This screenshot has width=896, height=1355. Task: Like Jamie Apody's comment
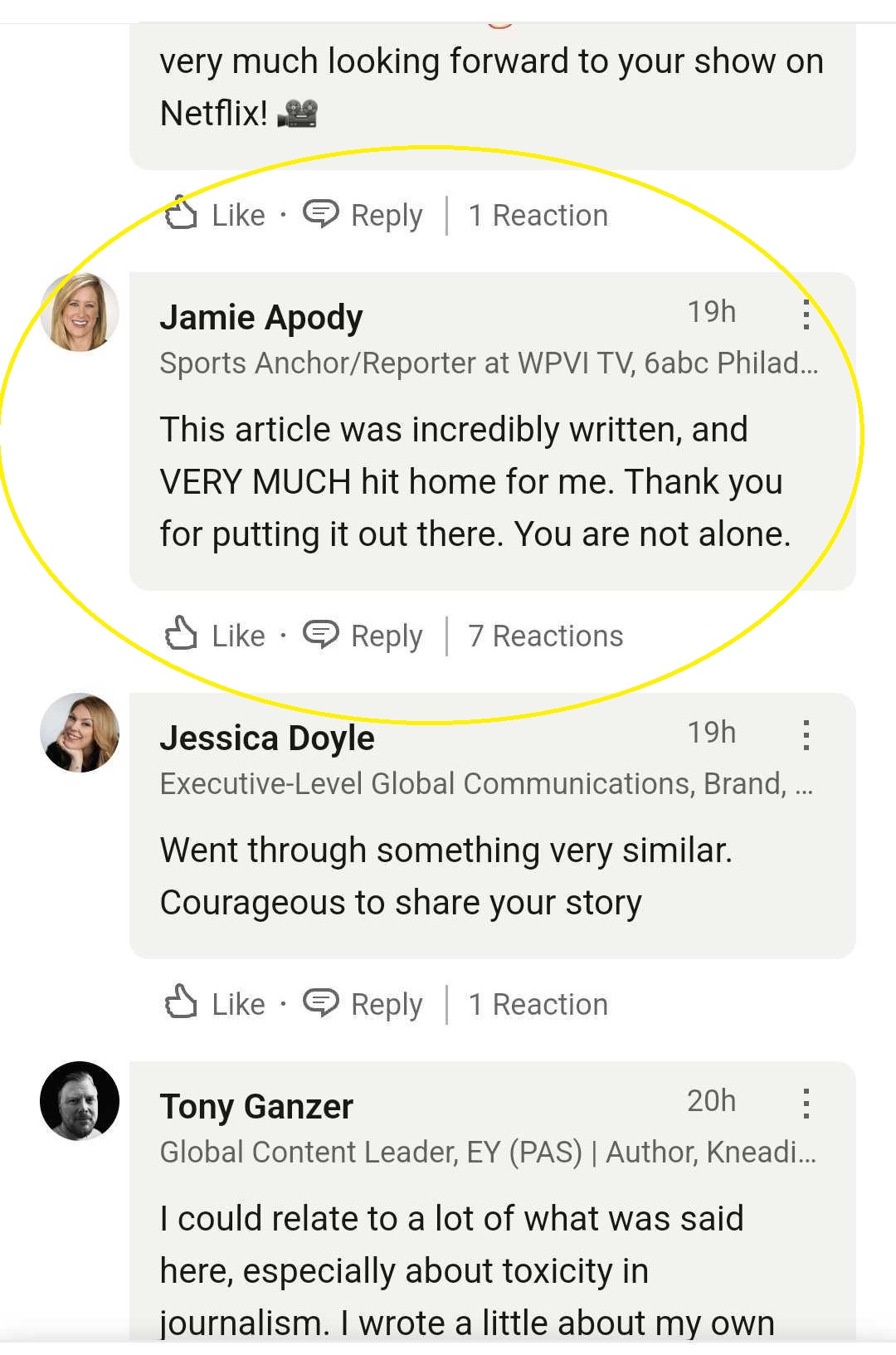(216, 636)
